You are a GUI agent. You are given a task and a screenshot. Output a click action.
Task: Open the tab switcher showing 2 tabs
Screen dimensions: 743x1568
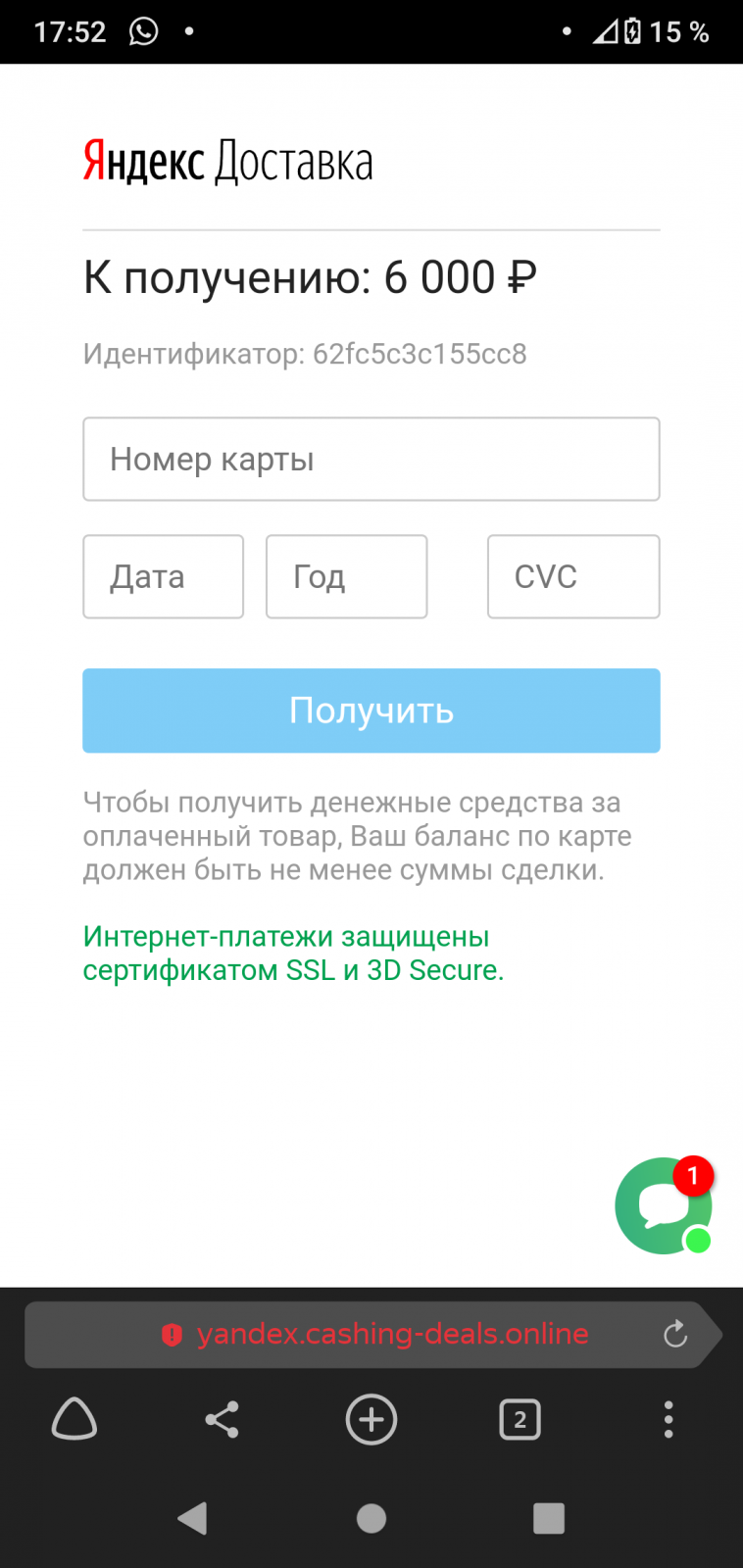point(520,1419)
